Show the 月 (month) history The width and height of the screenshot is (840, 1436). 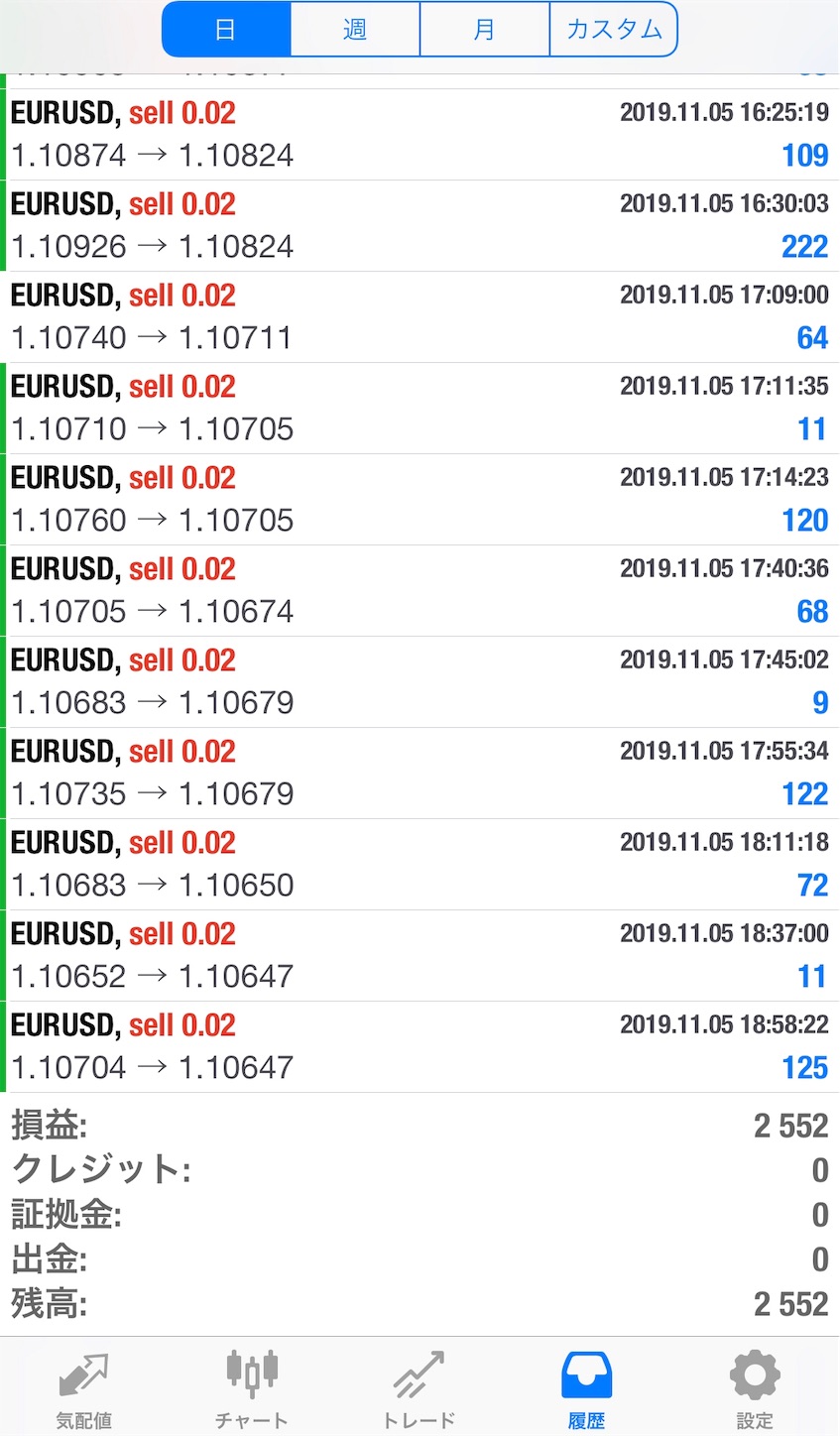(484, 30)
